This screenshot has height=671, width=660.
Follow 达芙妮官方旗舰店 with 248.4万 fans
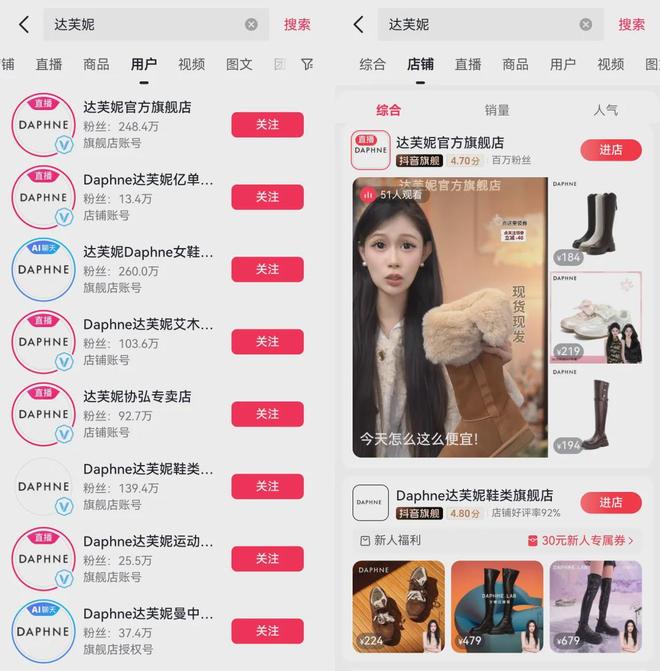[267, 125]
